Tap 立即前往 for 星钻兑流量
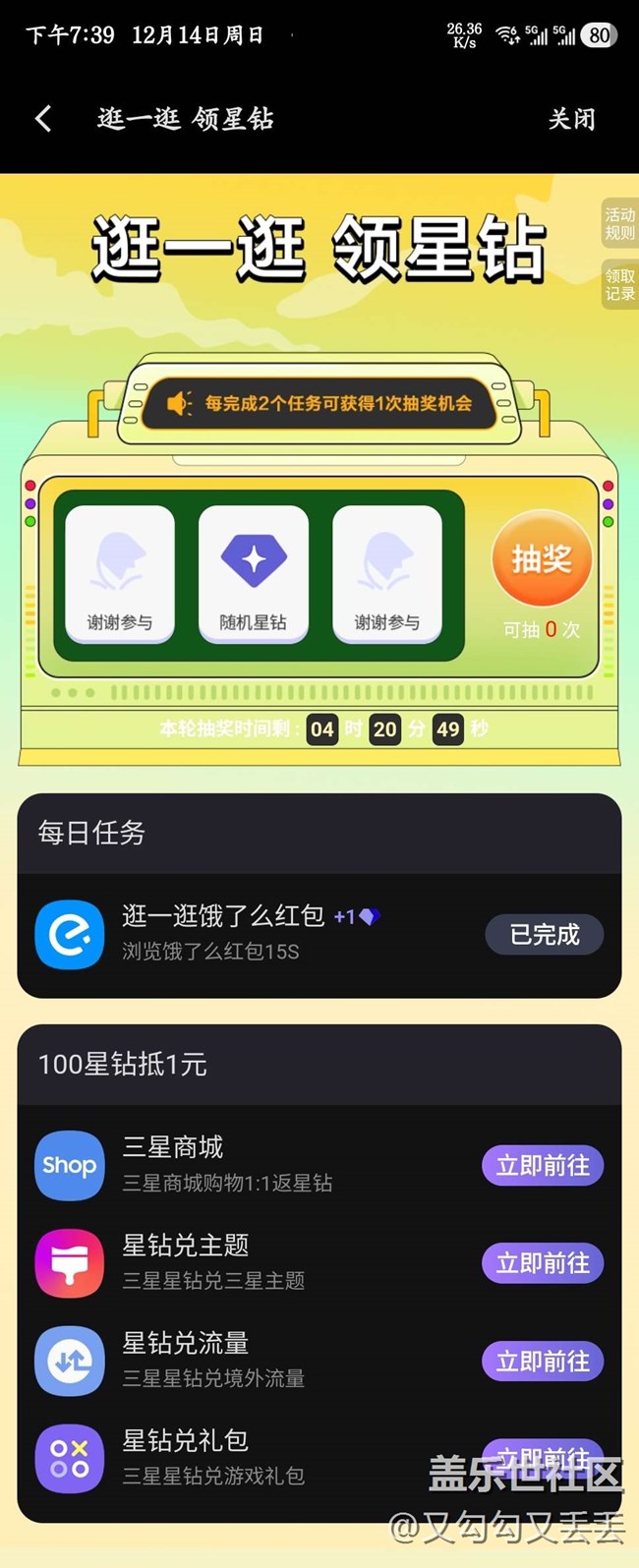 542,1361
